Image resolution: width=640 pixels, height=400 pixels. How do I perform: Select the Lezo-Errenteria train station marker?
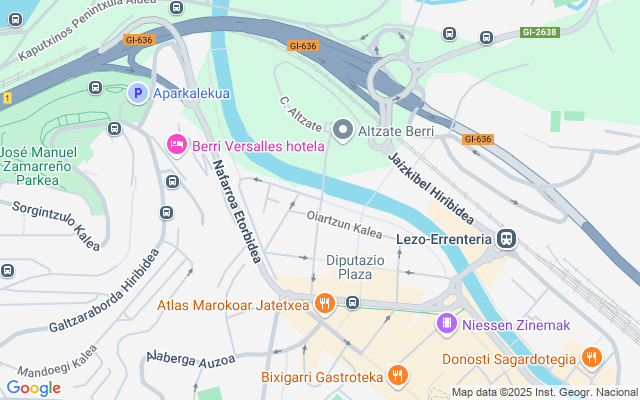(x=507, y=239)
